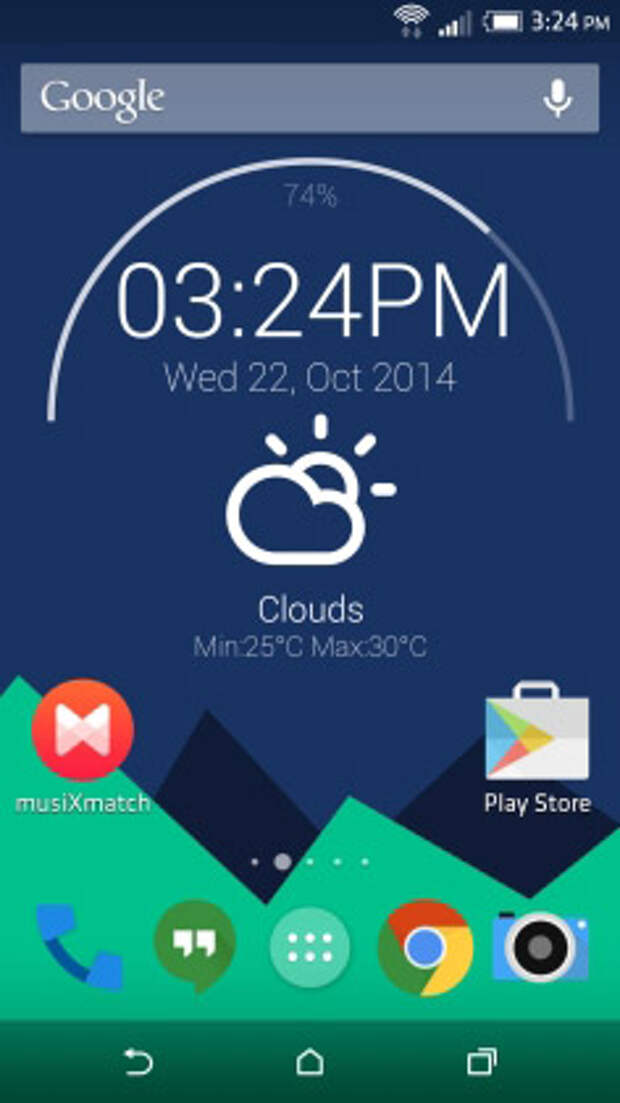This screenshot has height=1103, width=620.
Task: Tap the Google search bar
Action: 280,98
